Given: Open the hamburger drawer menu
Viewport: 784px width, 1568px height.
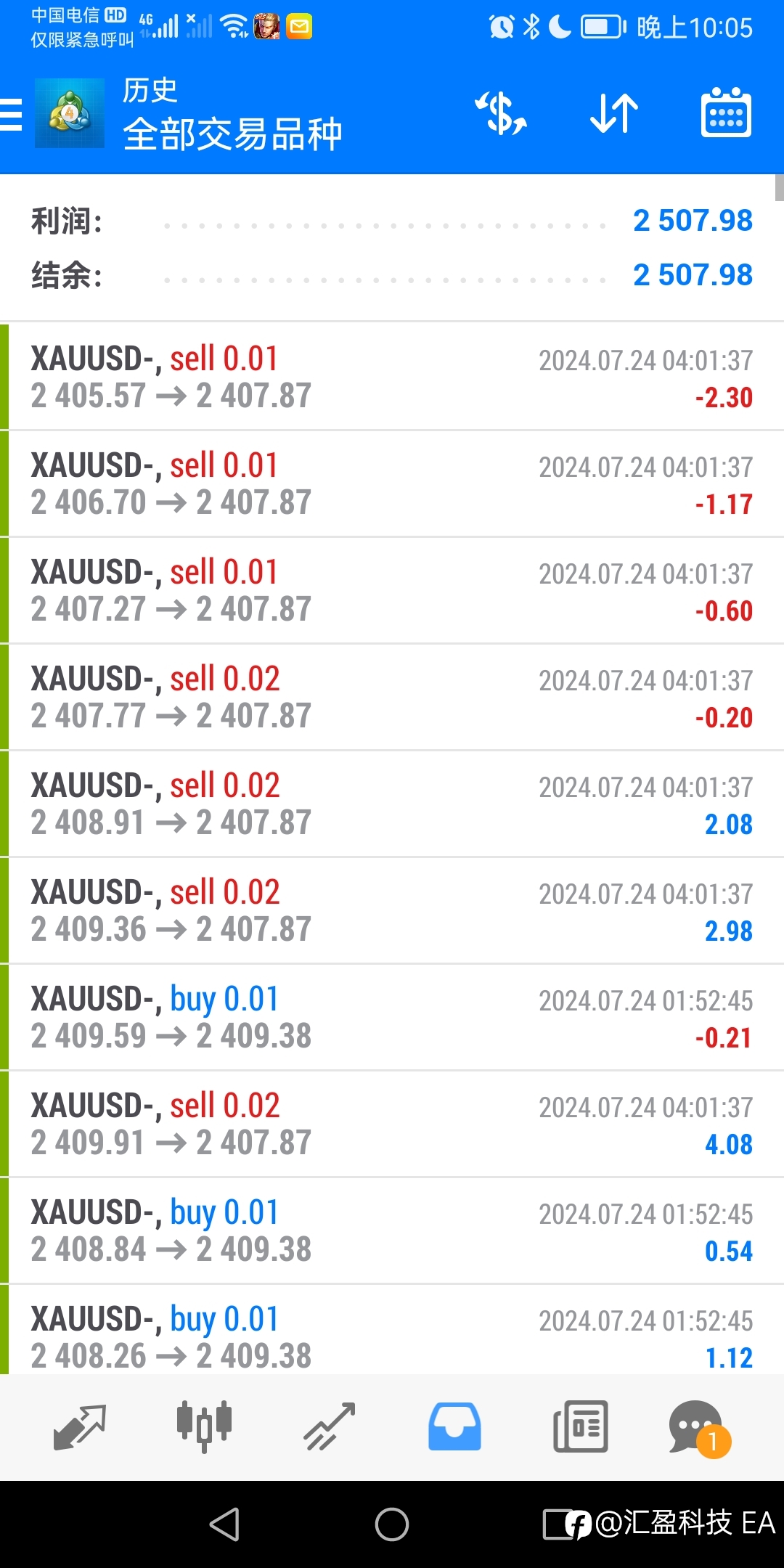Looking at the screenshot, I should pyautogui.click(x=12, y=115).
